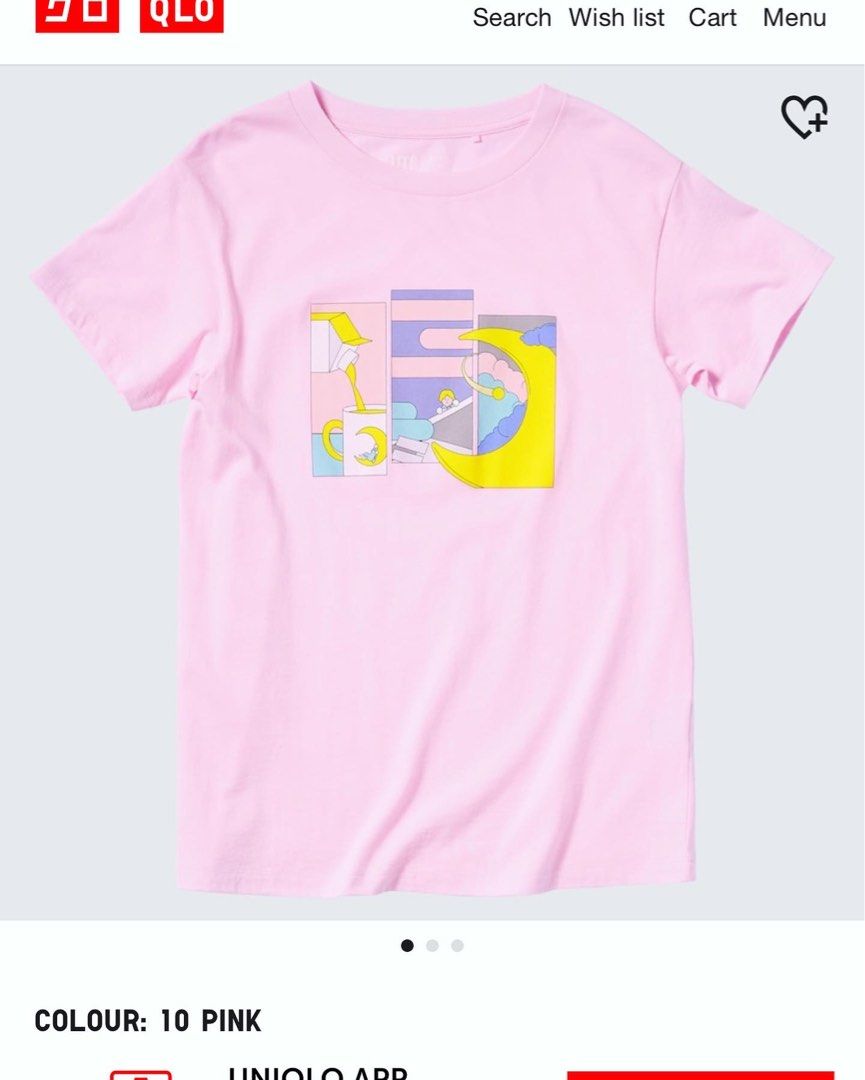Viewport: 865px width, 1080px height.
Task: Add the pink T-shirt to wish list
Action: pos(804,117)
